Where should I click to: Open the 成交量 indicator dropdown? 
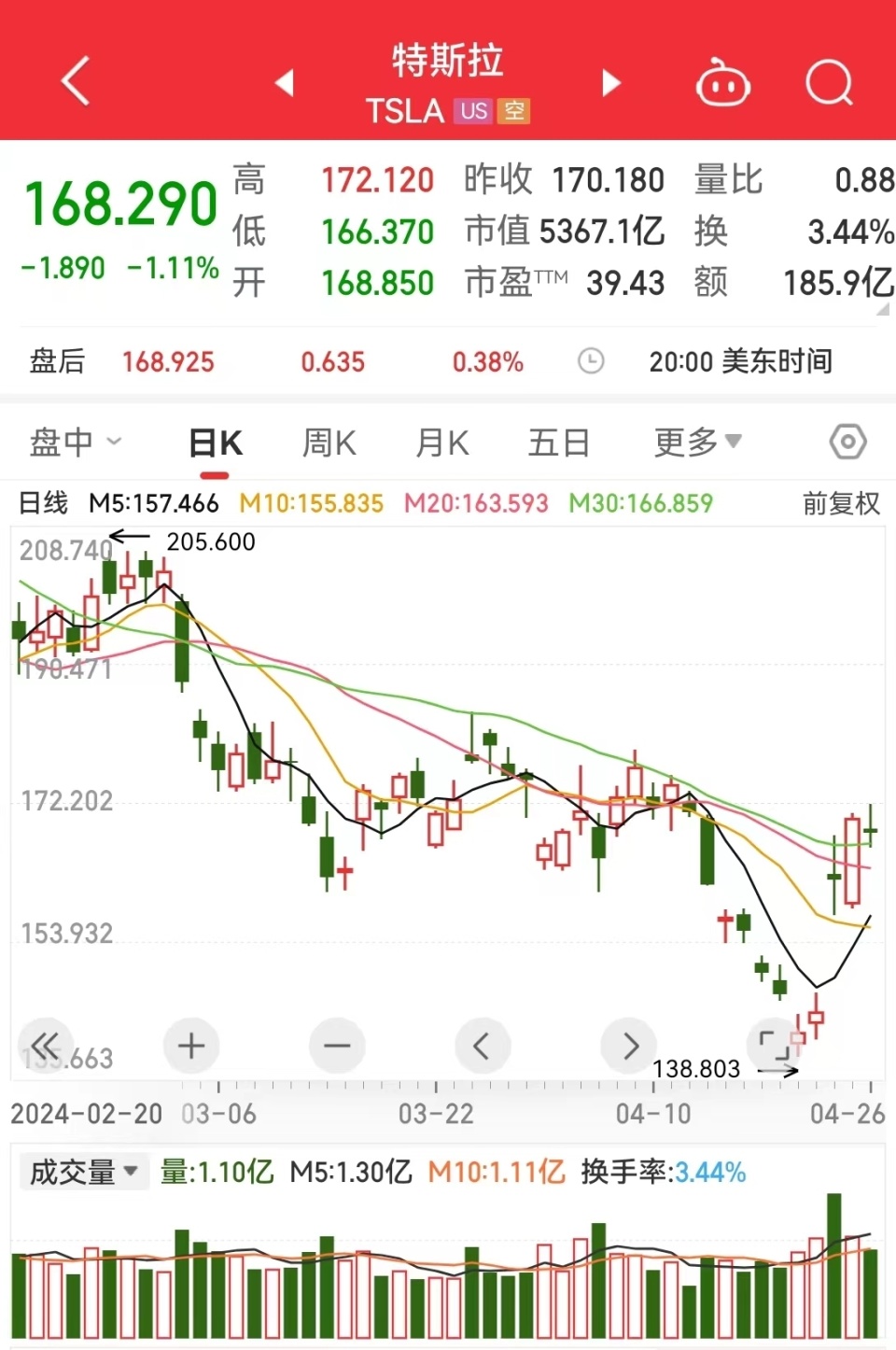pos(84,1172)
